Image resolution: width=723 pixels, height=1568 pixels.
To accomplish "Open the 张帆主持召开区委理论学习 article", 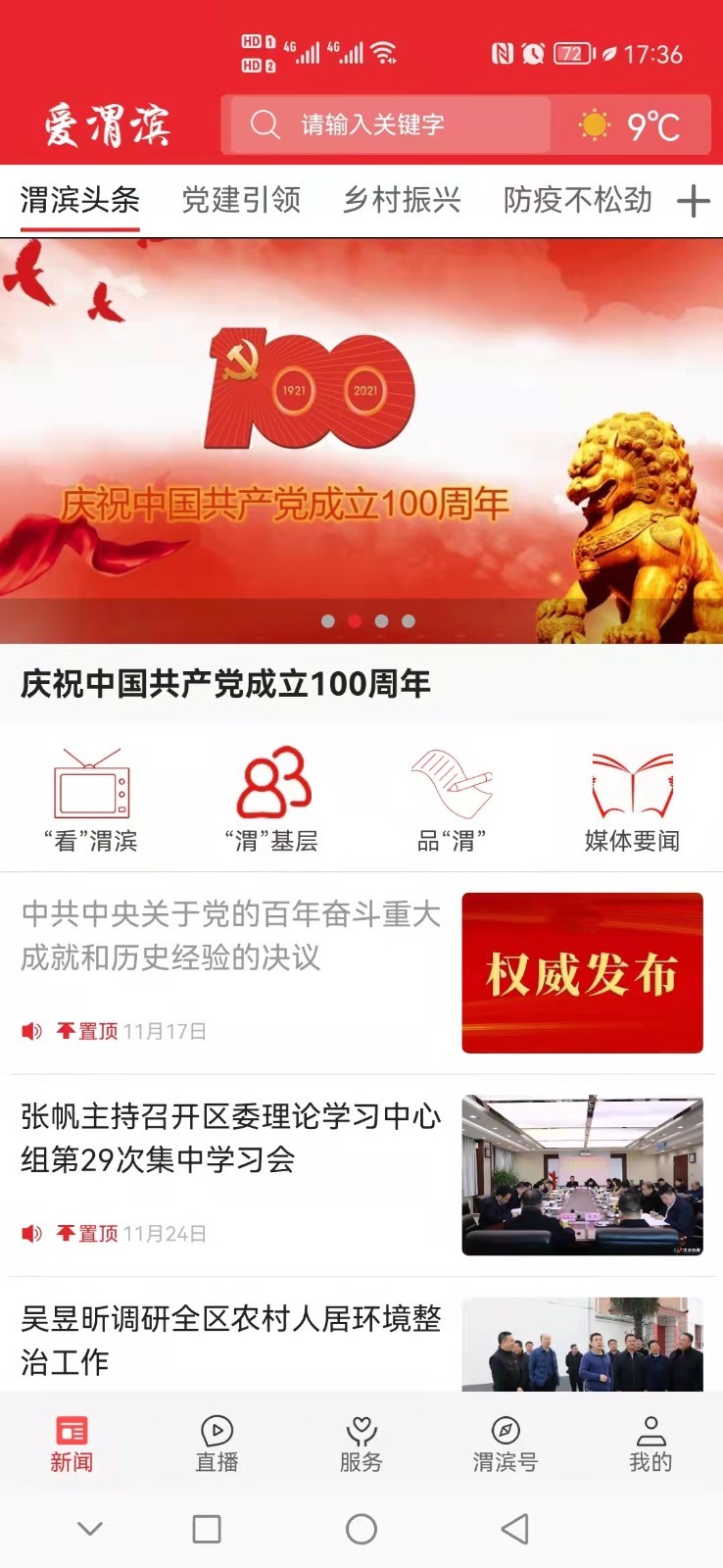I will tap(231, 1138).
